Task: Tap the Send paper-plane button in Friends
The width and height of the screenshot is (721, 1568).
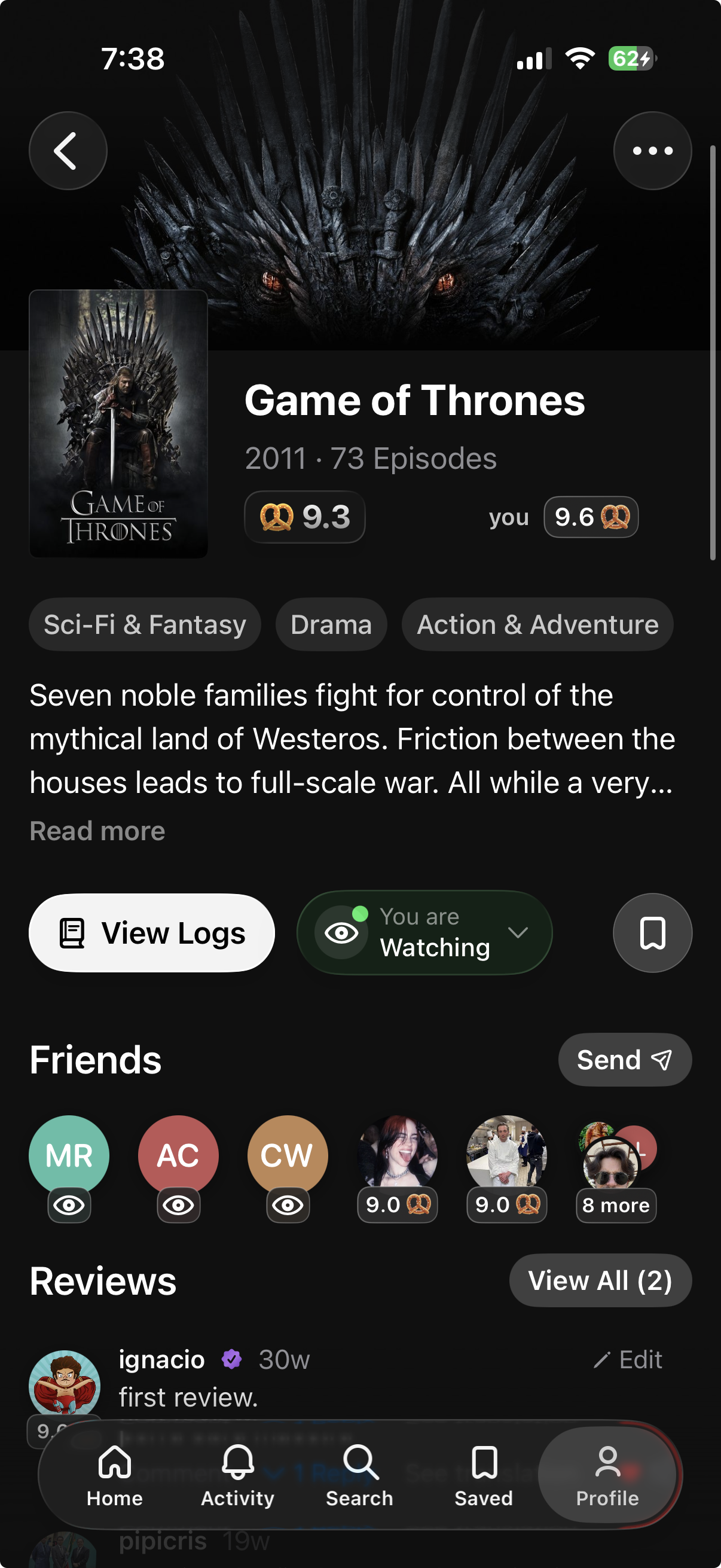Action: [x=624, y=1059]
